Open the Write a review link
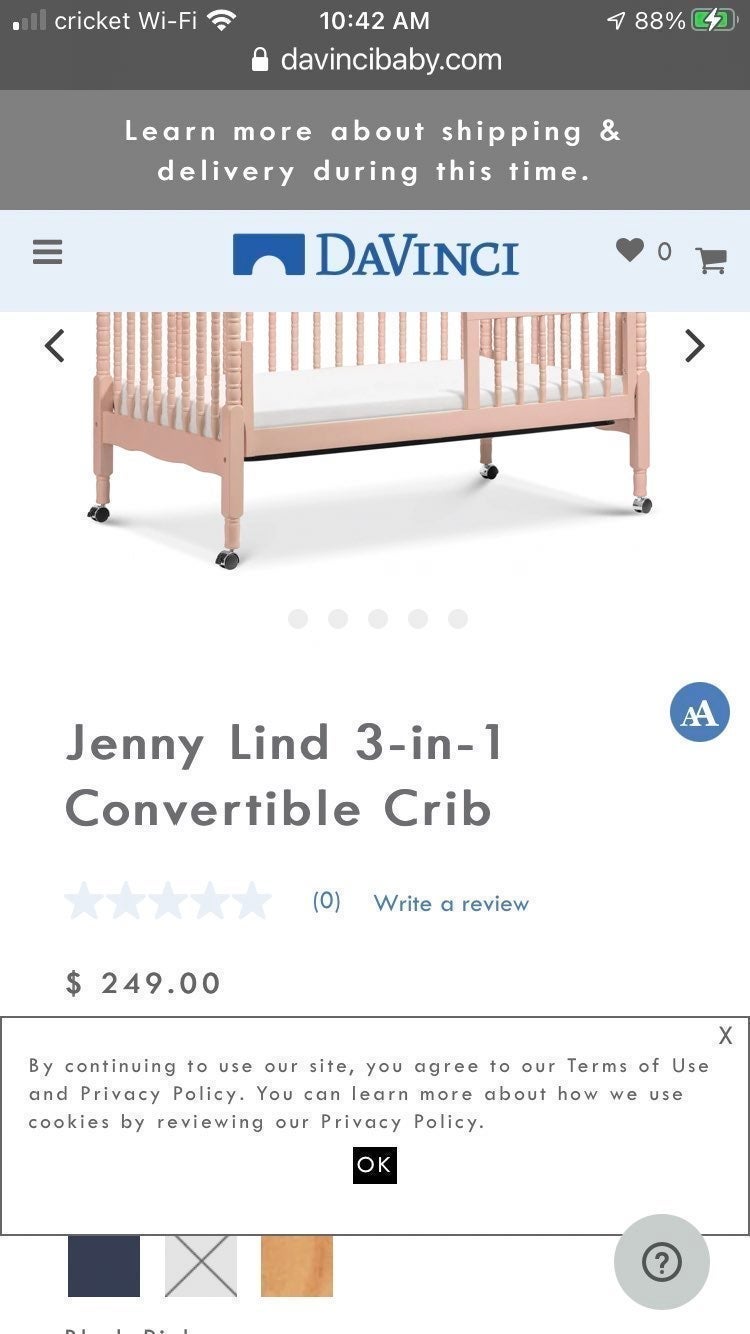 (451, 903)
